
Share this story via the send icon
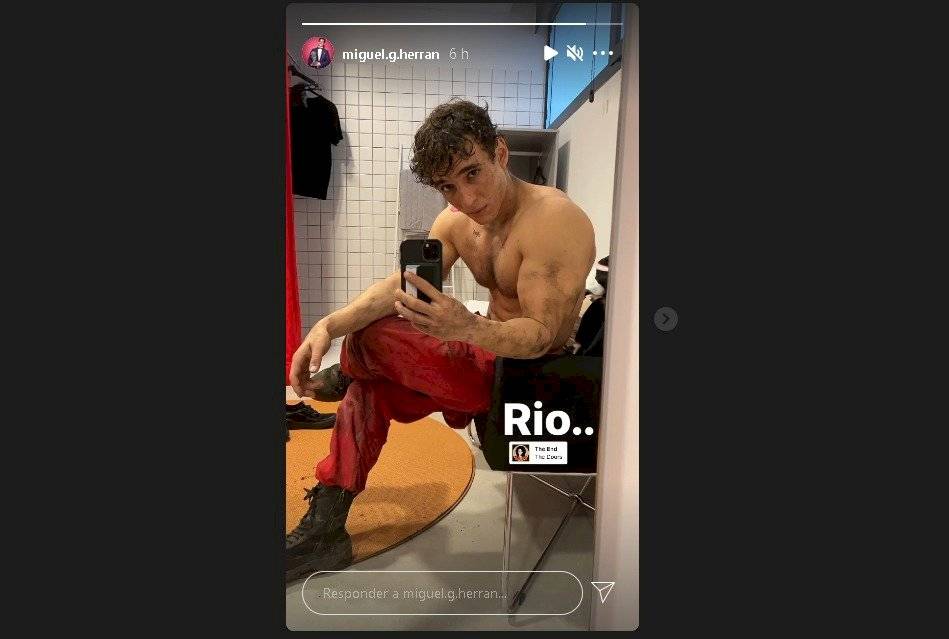[603, 592]
